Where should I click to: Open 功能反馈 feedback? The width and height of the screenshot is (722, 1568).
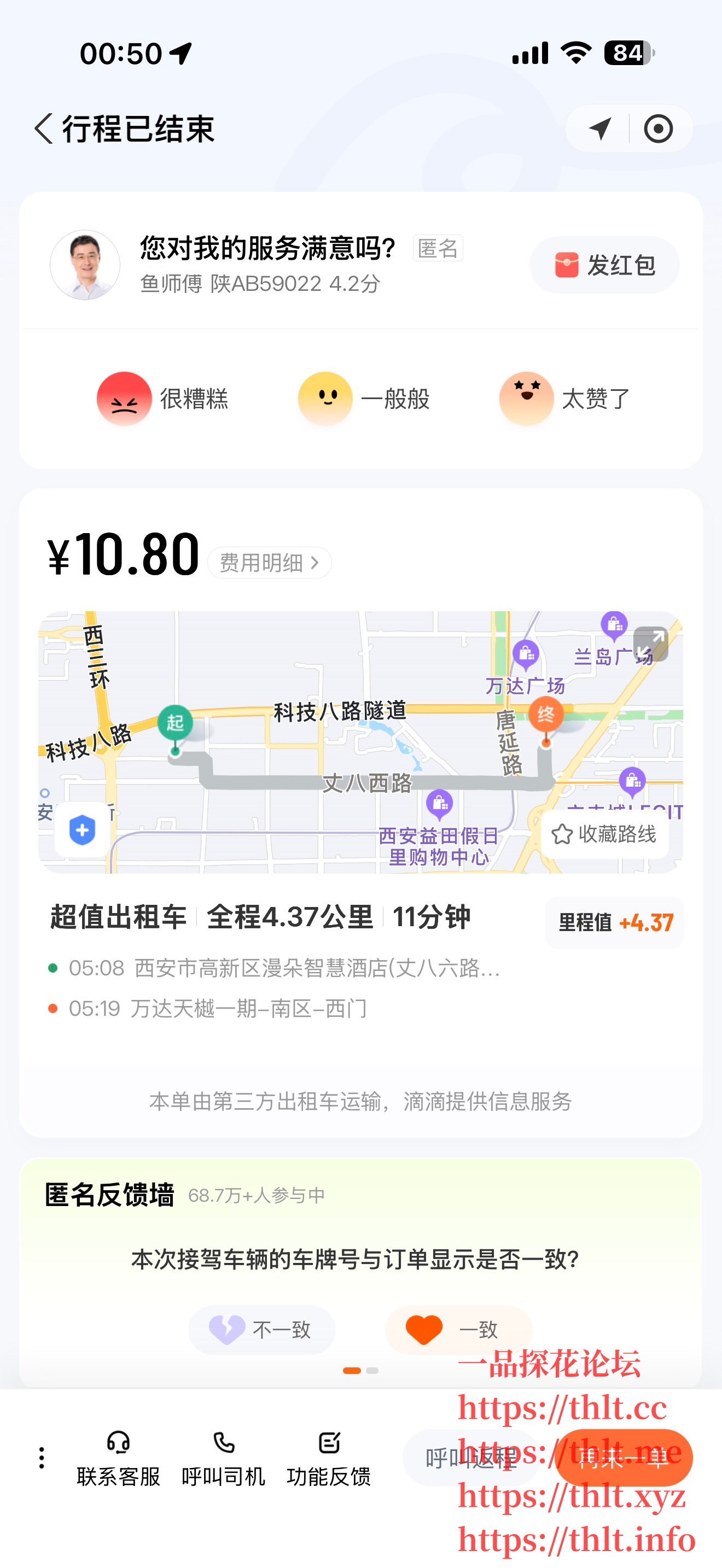pos(329,1459)
